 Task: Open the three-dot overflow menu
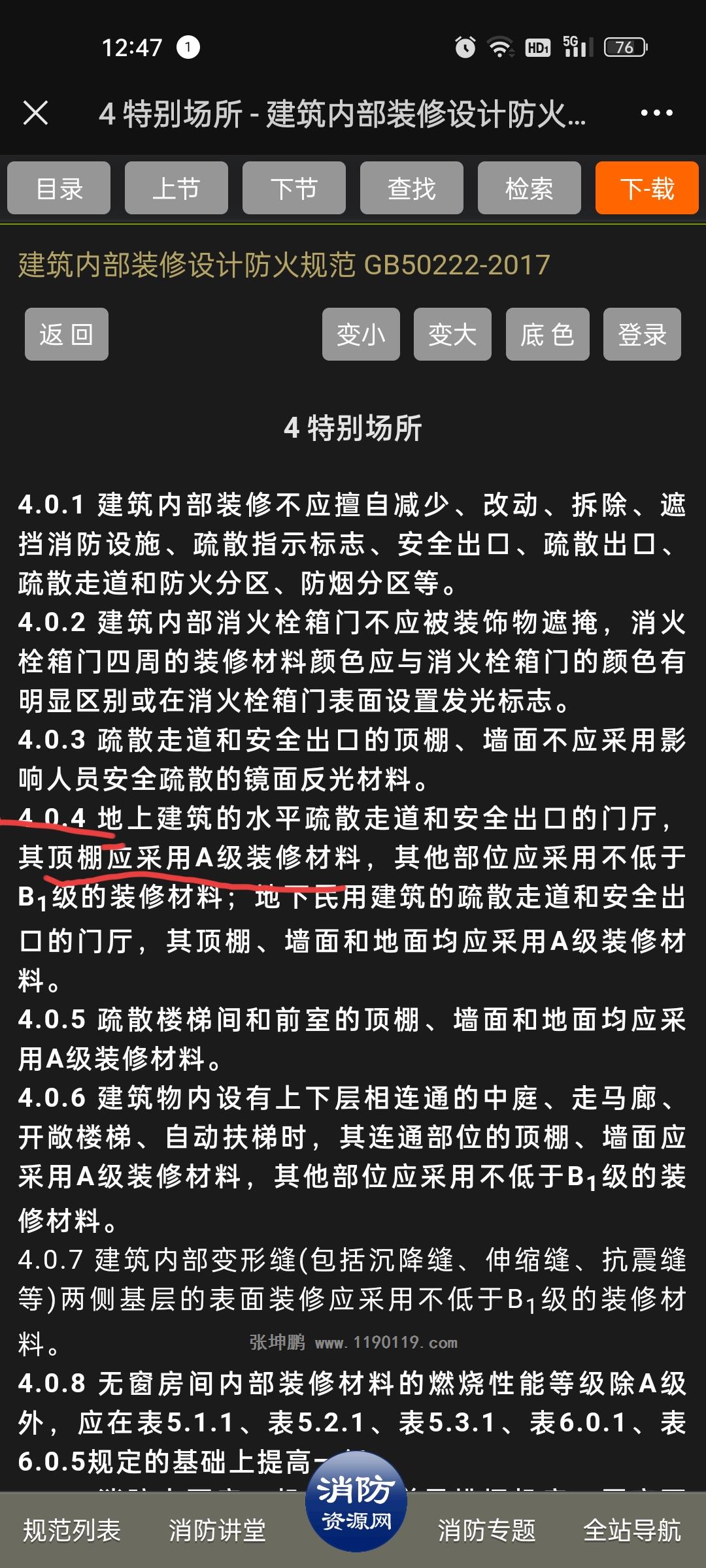pos(656,113)
